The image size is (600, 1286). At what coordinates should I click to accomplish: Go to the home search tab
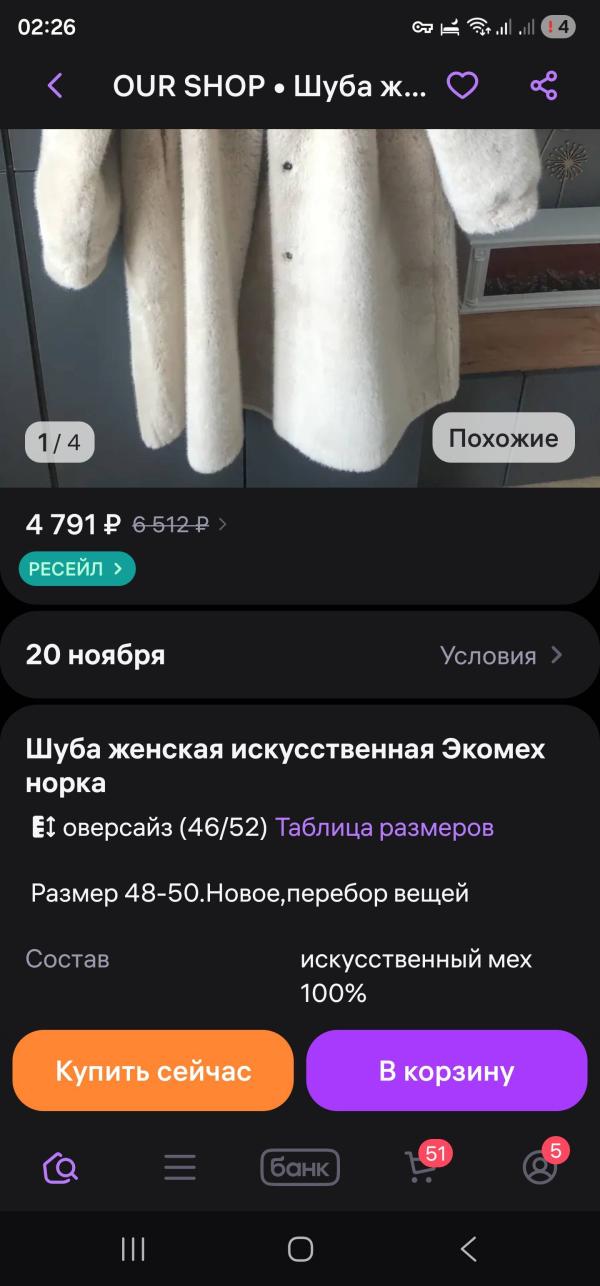click(x=60, y=1167)
